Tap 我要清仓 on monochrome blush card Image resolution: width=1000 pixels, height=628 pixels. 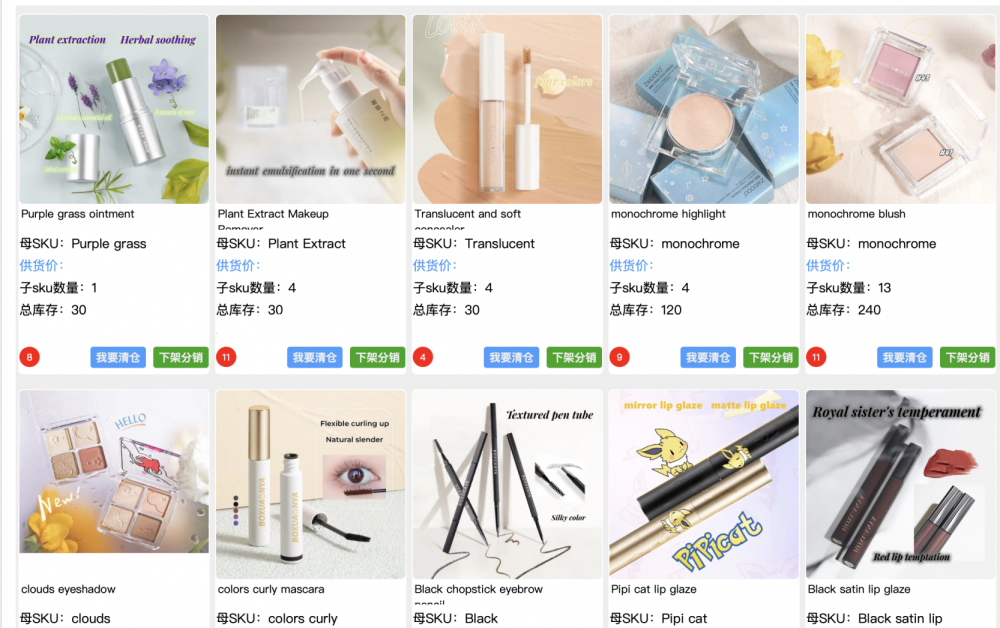click(906, 357)
